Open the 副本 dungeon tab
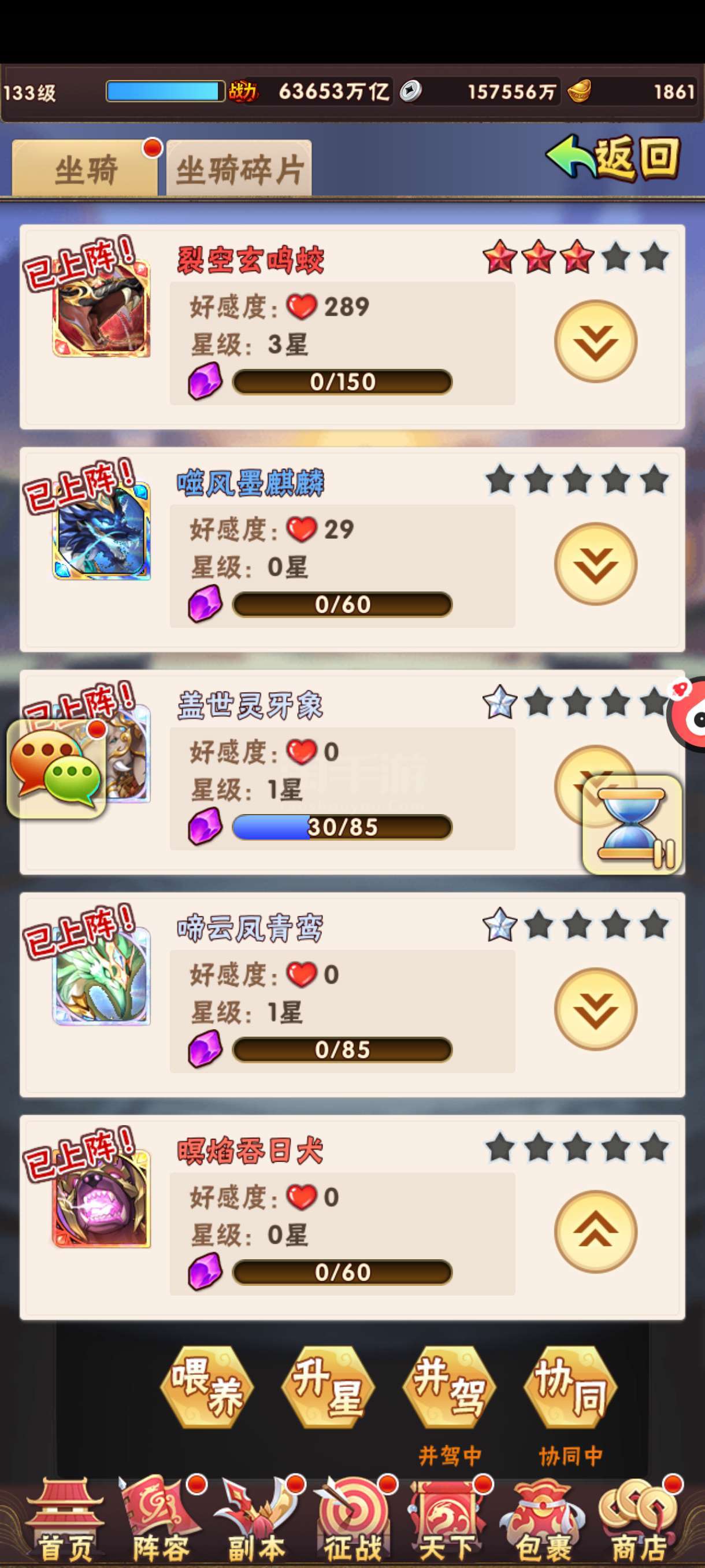 pos(256,1522)
